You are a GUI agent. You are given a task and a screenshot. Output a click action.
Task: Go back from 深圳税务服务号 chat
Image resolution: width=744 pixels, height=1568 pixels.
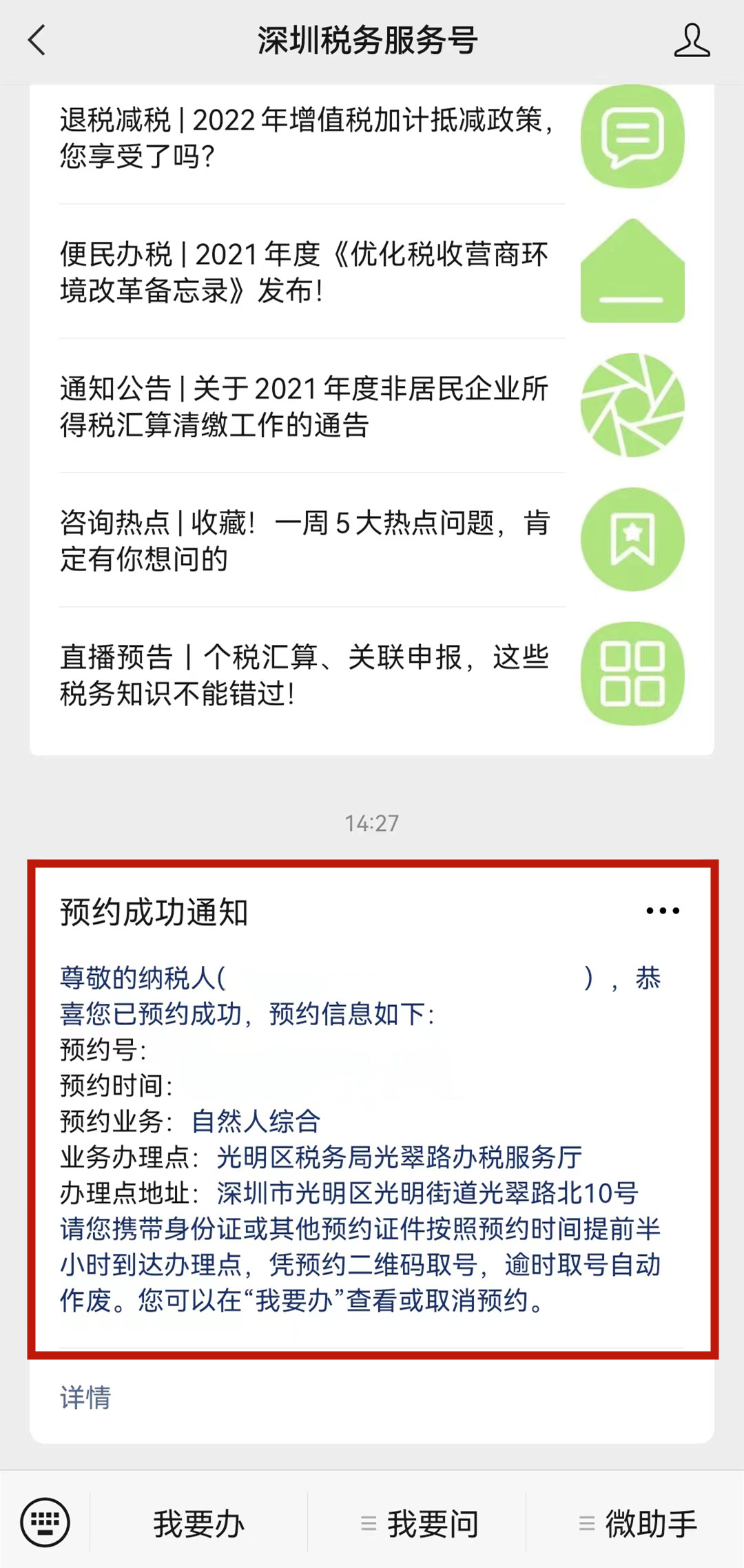click(x=37, y=40)
